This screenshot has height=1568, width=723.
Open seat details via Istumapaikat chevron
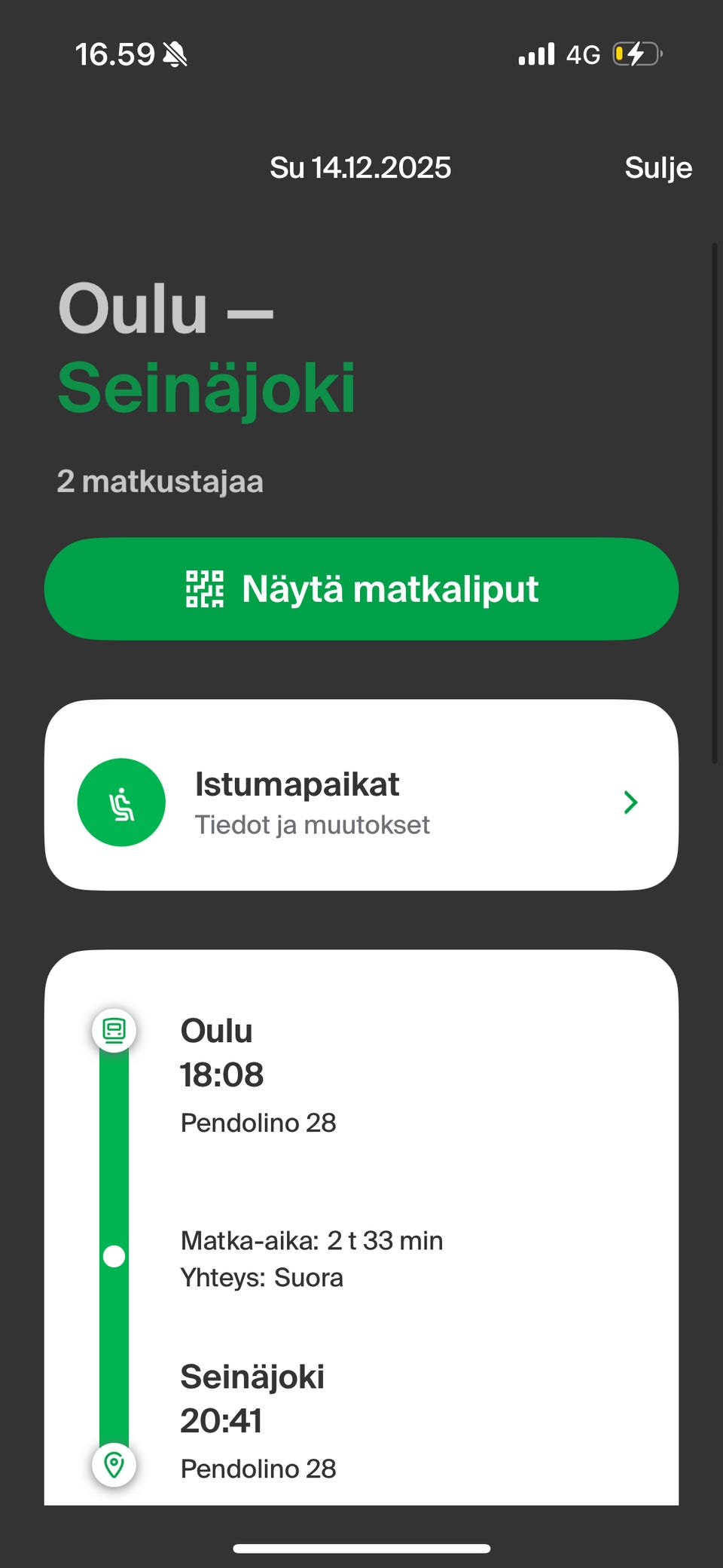[630, 802]
